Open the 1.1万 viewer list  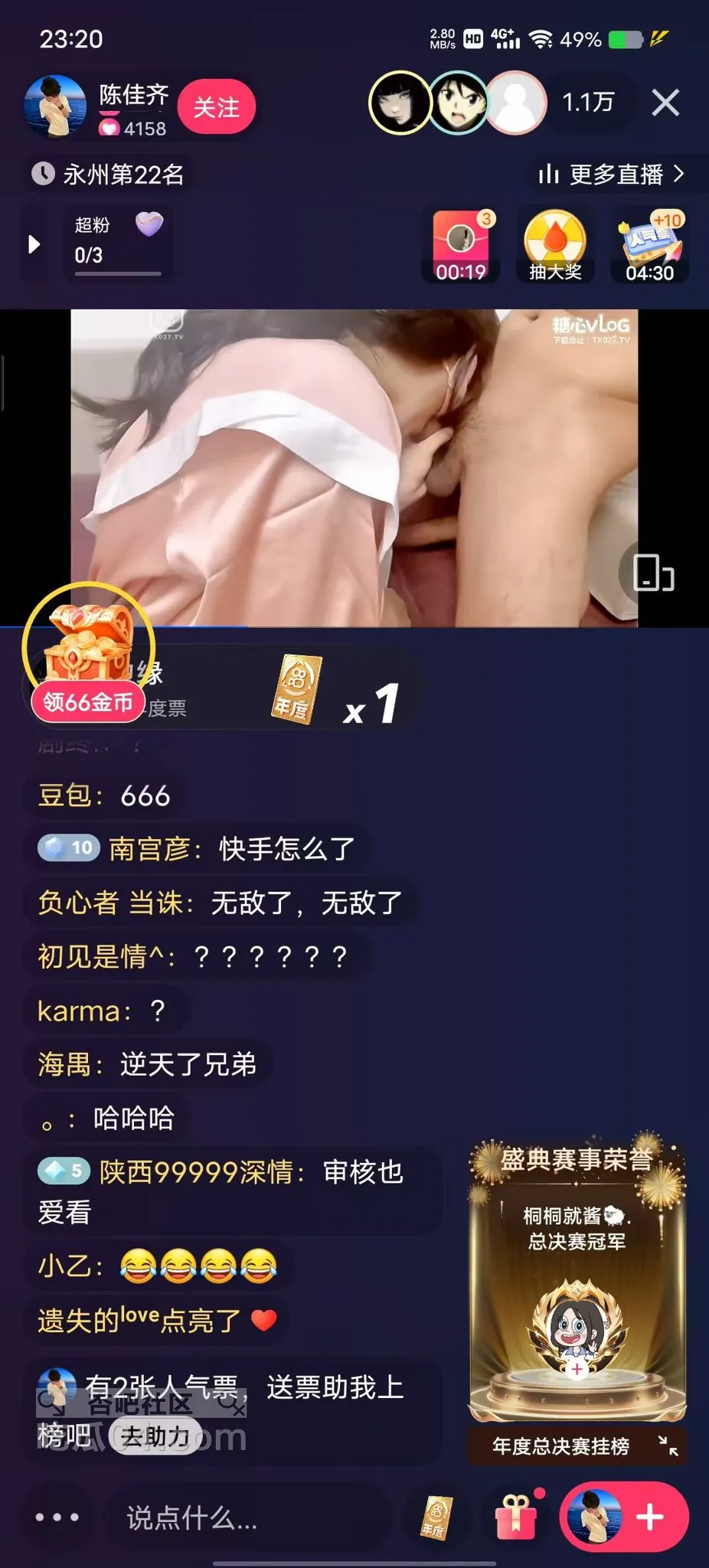587,103
